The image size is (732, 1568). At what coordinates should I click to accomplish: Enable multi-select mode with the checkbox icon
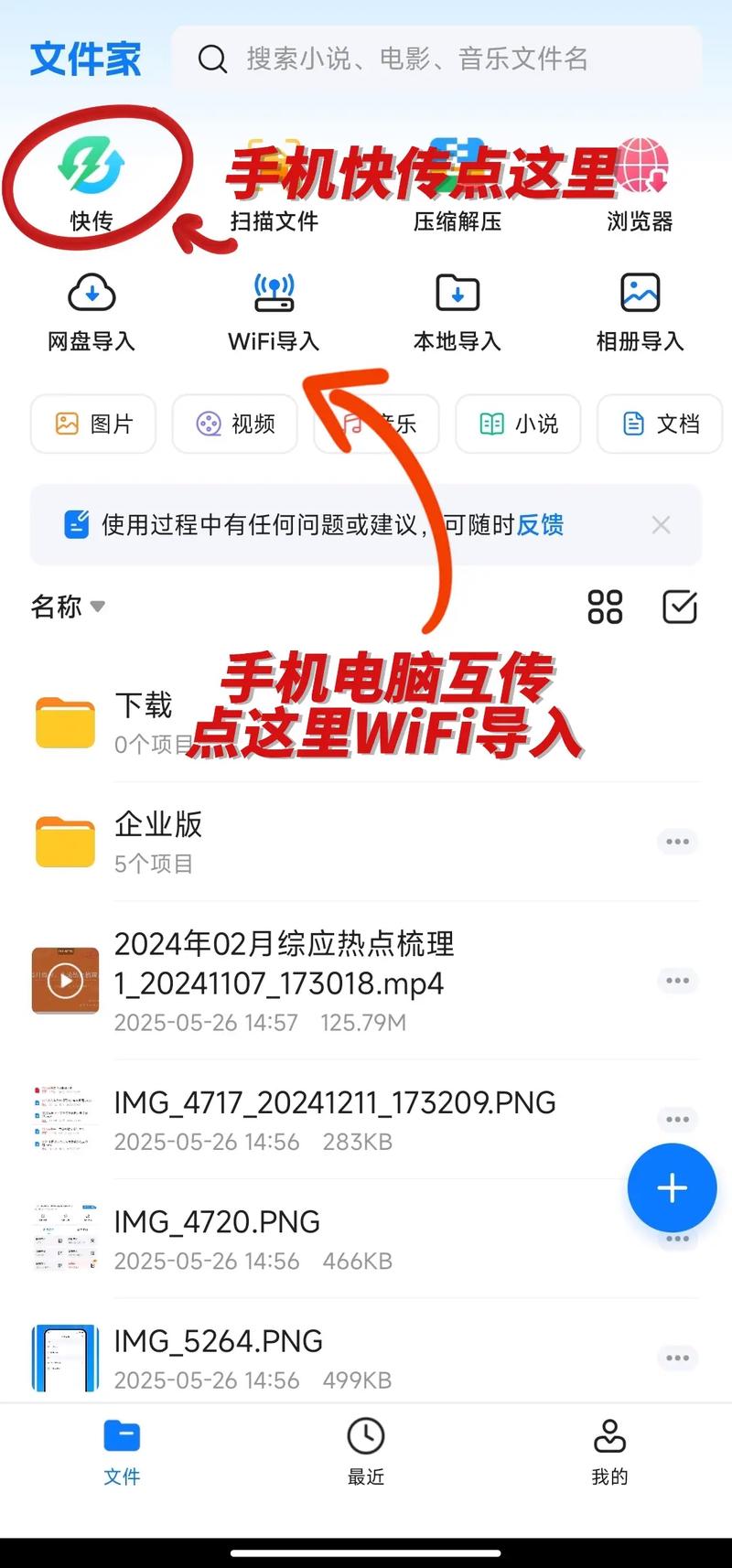tap(679, 606)
